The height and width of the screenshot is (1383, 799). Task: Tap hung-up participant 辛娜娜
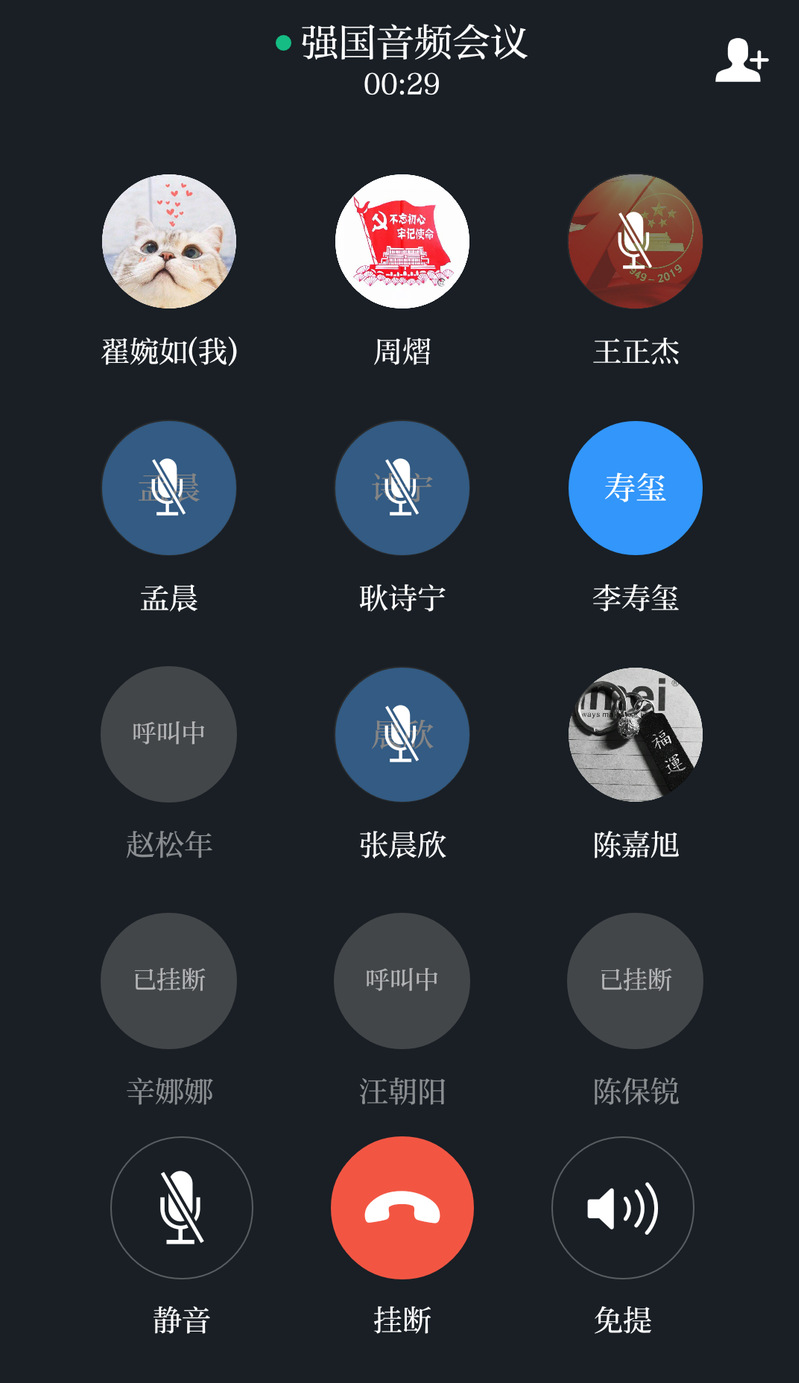[x=169, y=980]
